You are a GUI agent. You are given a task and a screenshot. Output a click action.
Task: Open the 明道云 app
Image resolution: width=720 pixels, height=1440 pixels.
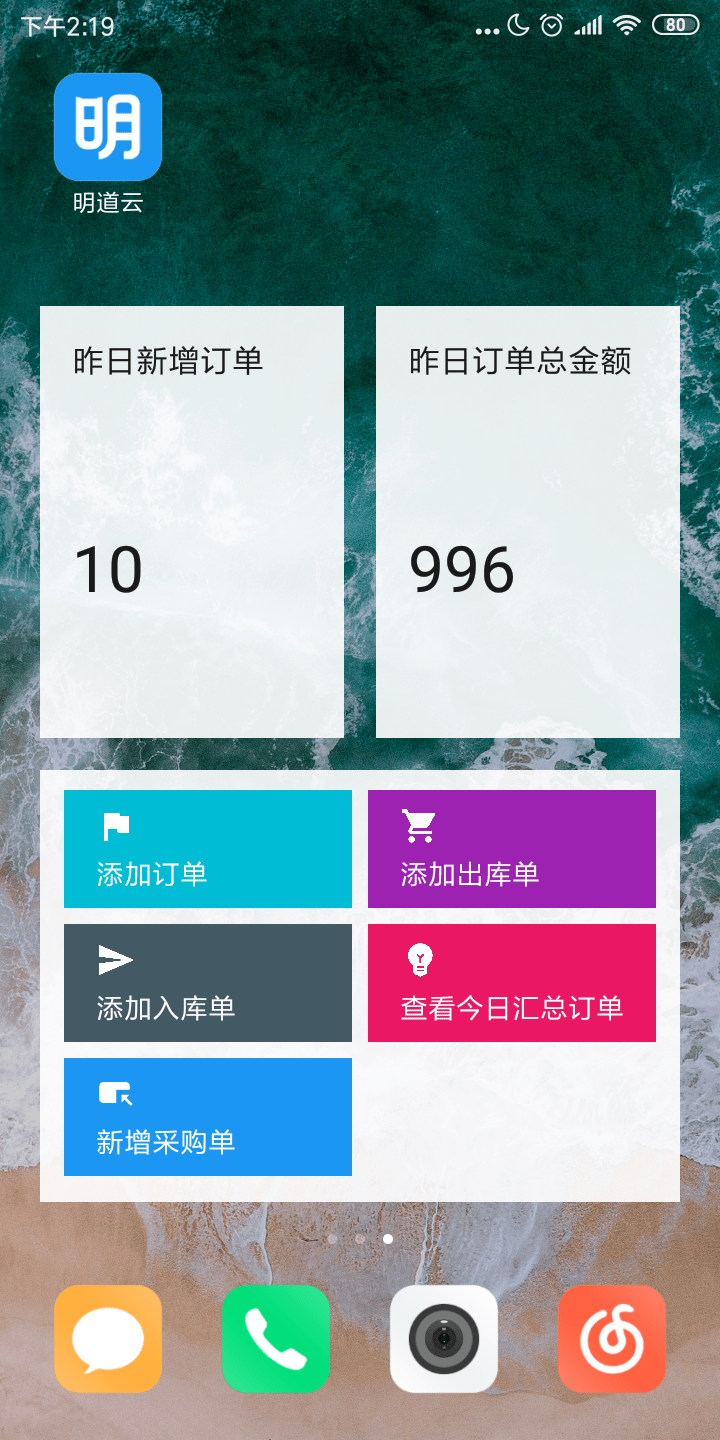[x=108, y=128]
